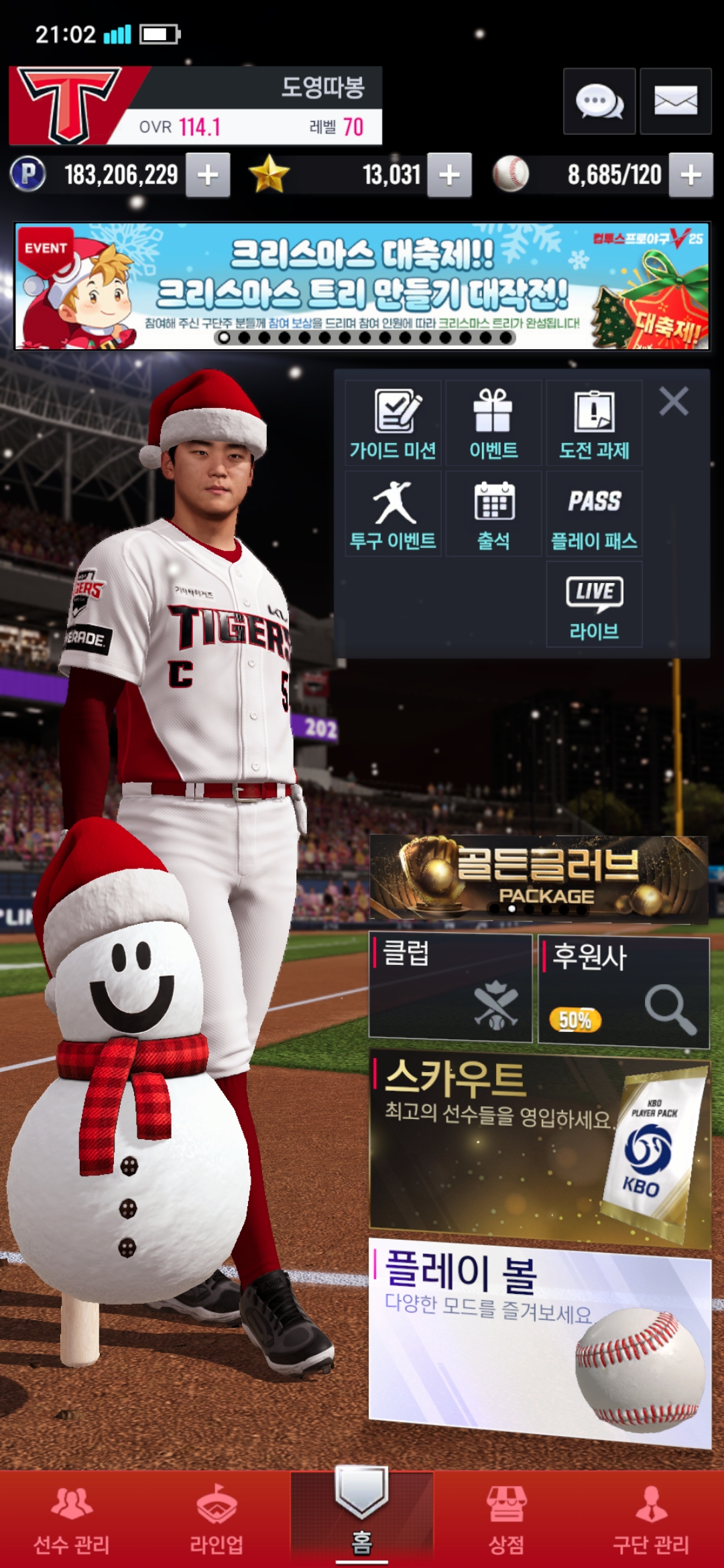Open the 후원사 sponsor card
The image size is (724, 1568).
click(623, 992)
